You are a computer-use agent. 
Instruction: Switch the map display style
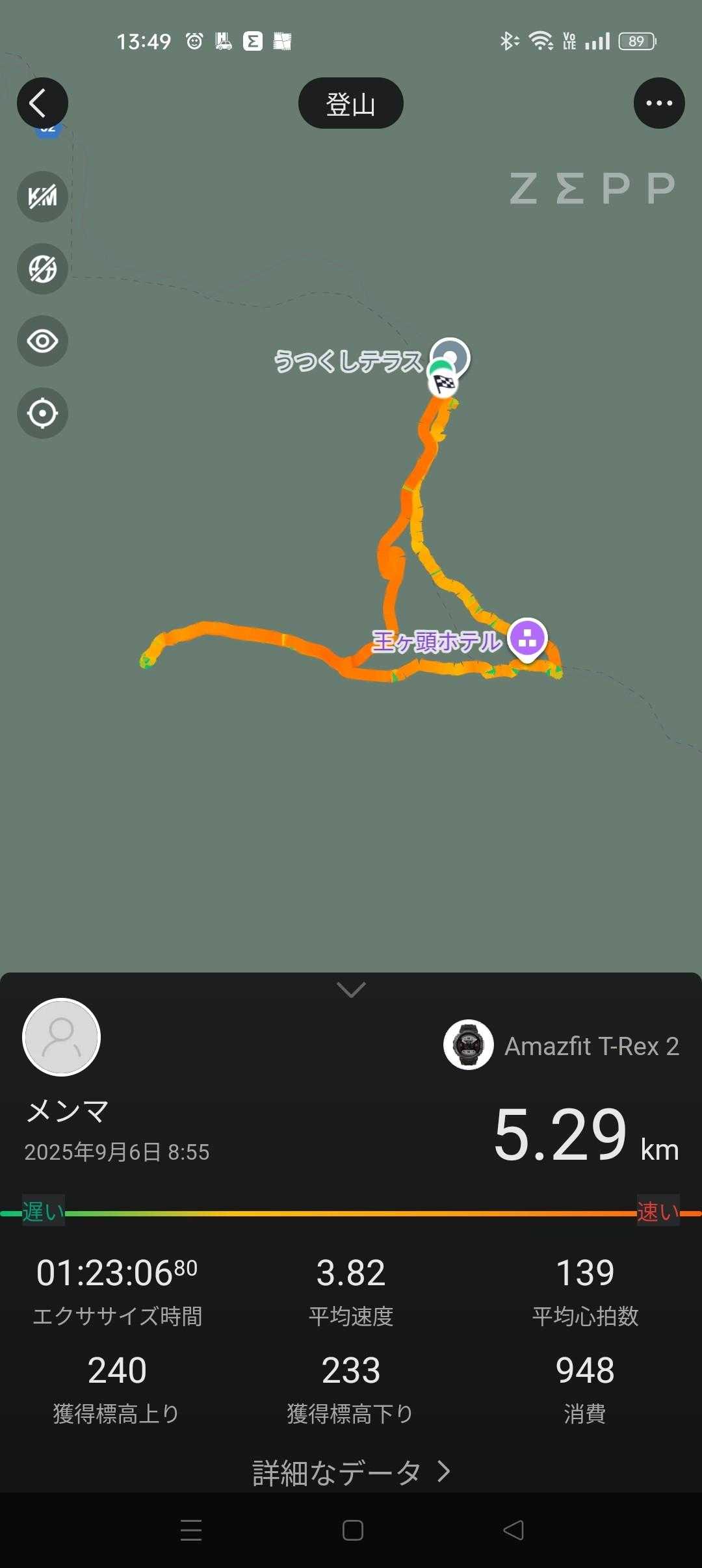point(42,268)
